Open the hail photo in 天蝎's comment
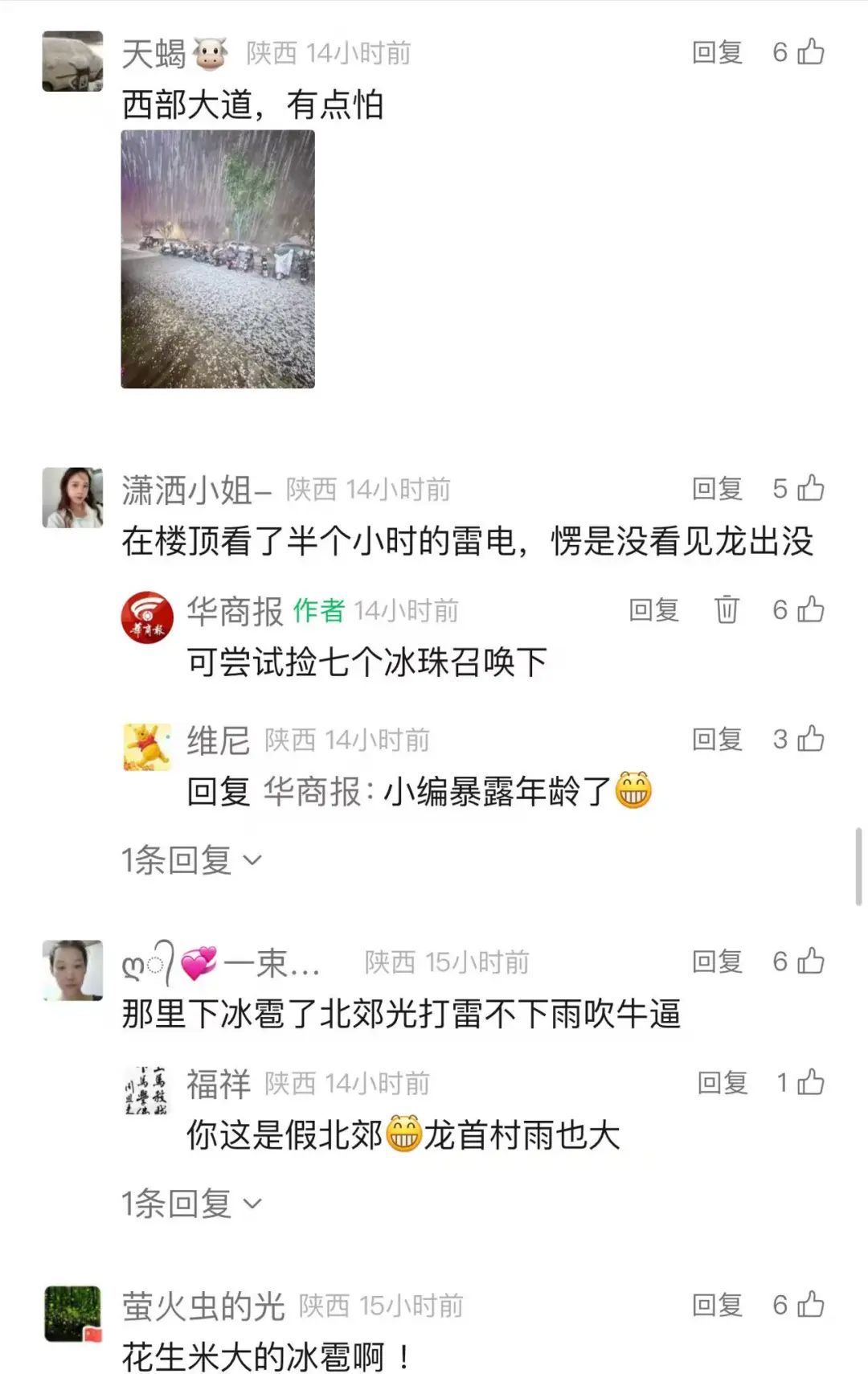This screenshot has height=1374, width=868. pyautogui.click(x=218, y=259)
